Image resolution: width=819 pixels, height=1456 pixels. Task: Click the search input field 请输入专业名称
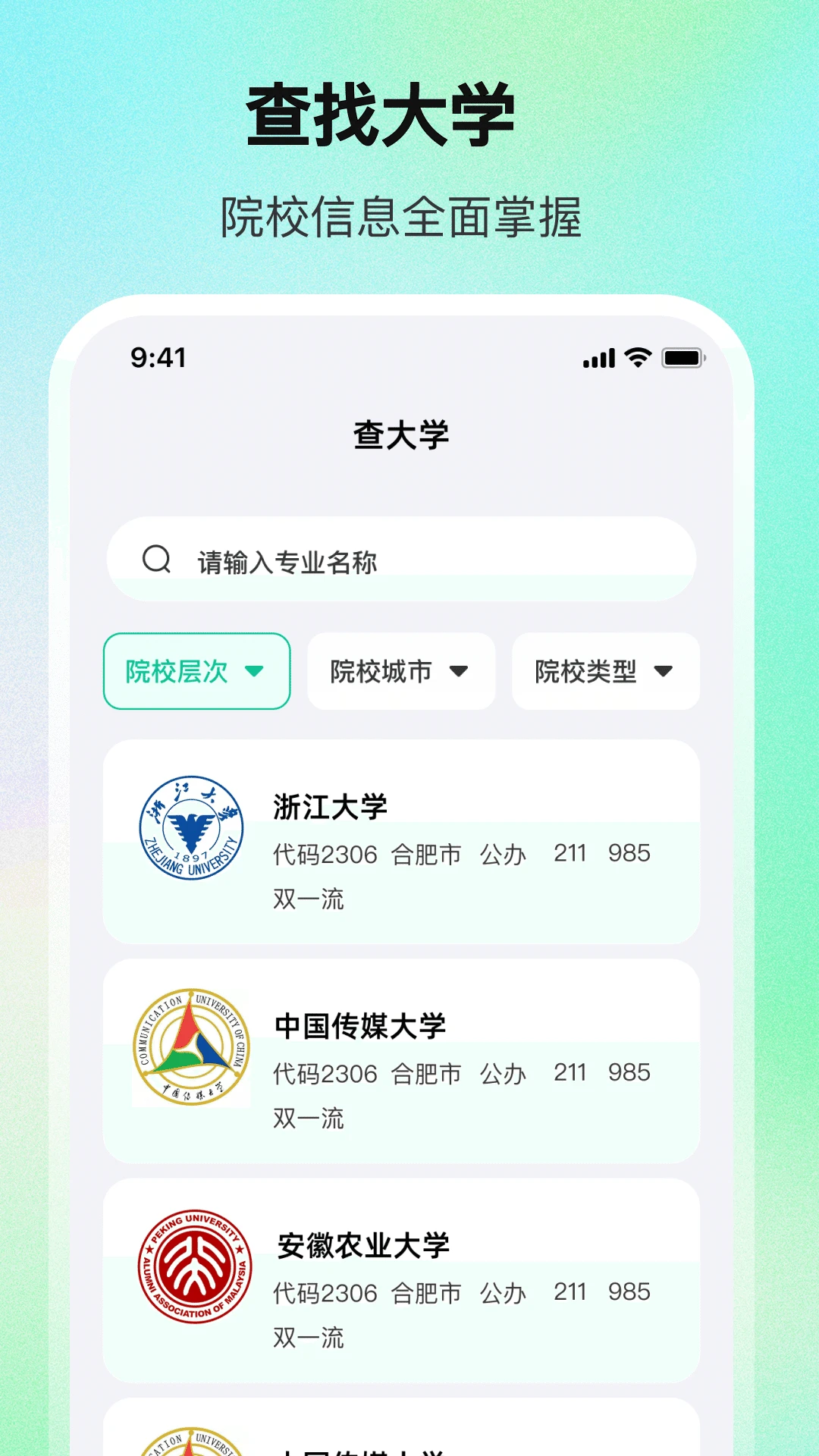click(400, 560)
